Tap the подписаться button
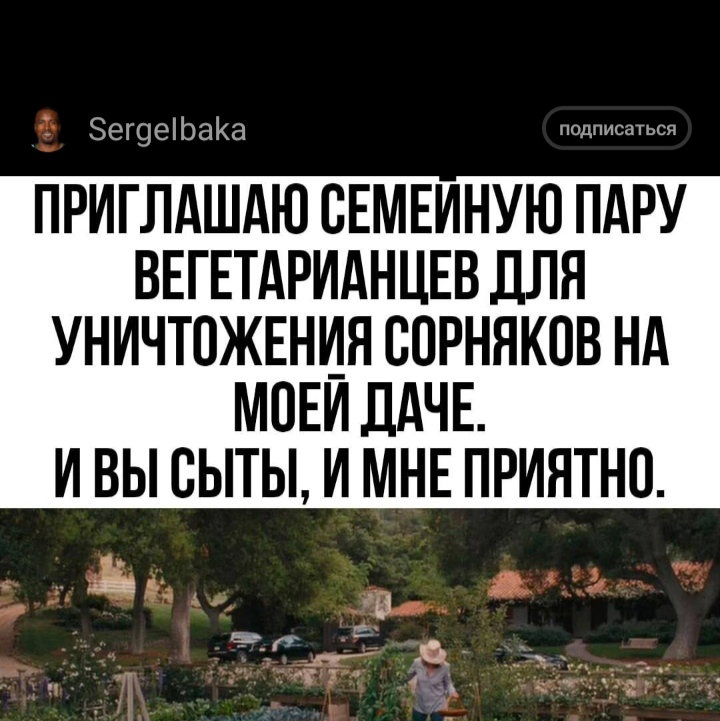720x721 pixels. 617,128
